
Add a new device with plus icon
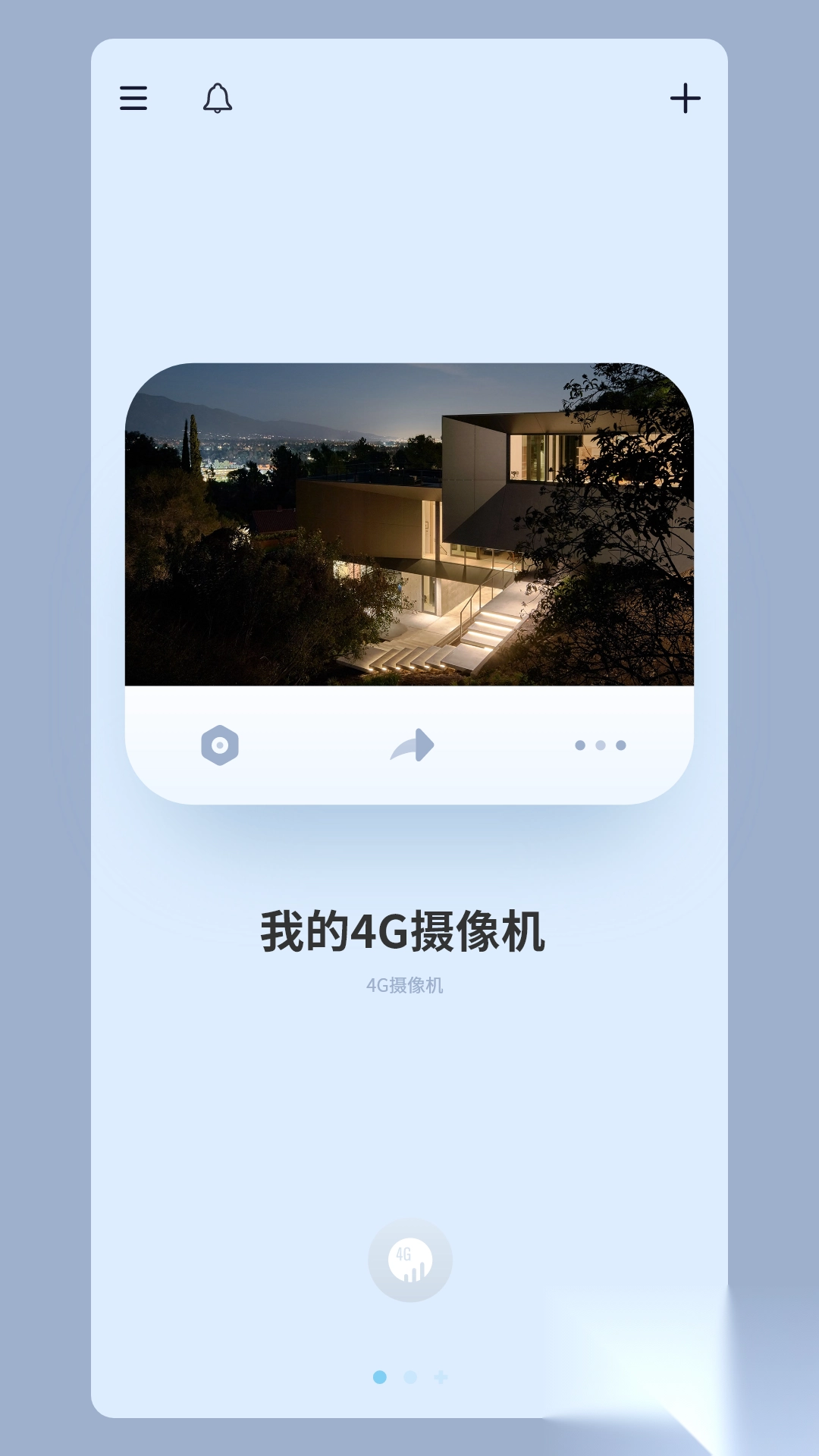[x=685, y=99]
